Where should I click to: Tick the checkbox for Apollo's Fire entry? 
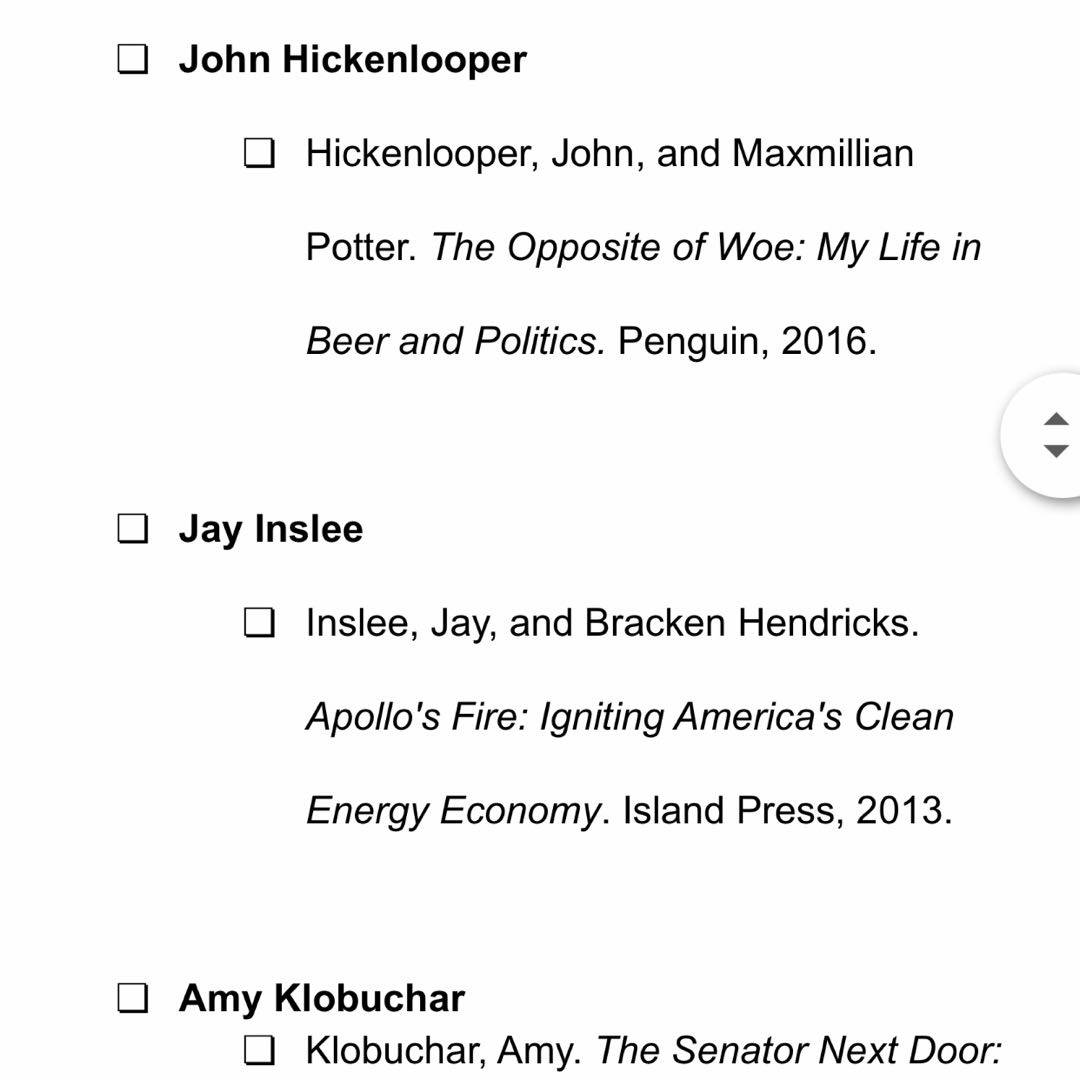259,623
